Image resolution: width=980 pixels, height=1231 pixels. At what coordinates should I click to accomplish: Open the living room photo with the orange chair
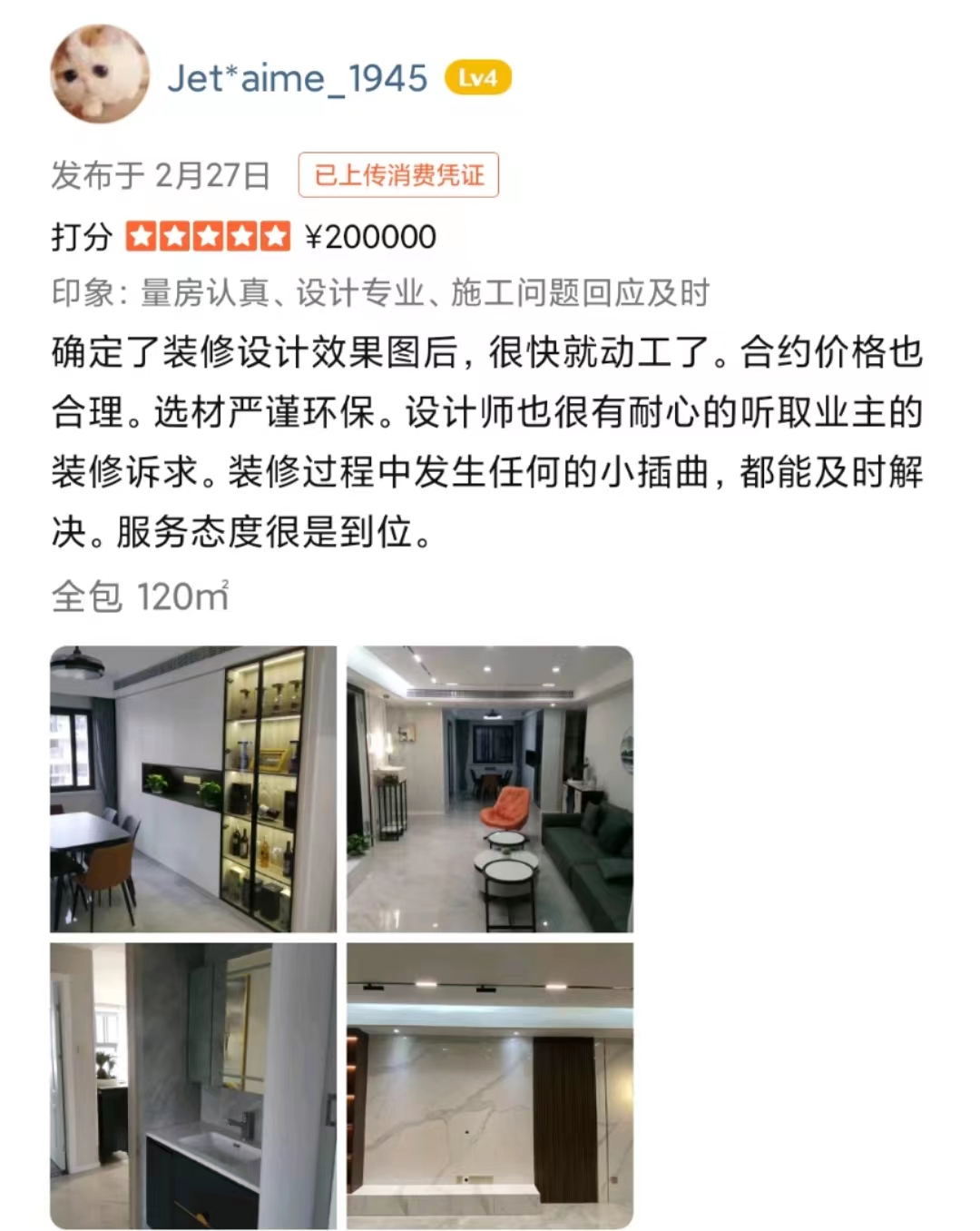pyautogui.click(x=490, y=789)
